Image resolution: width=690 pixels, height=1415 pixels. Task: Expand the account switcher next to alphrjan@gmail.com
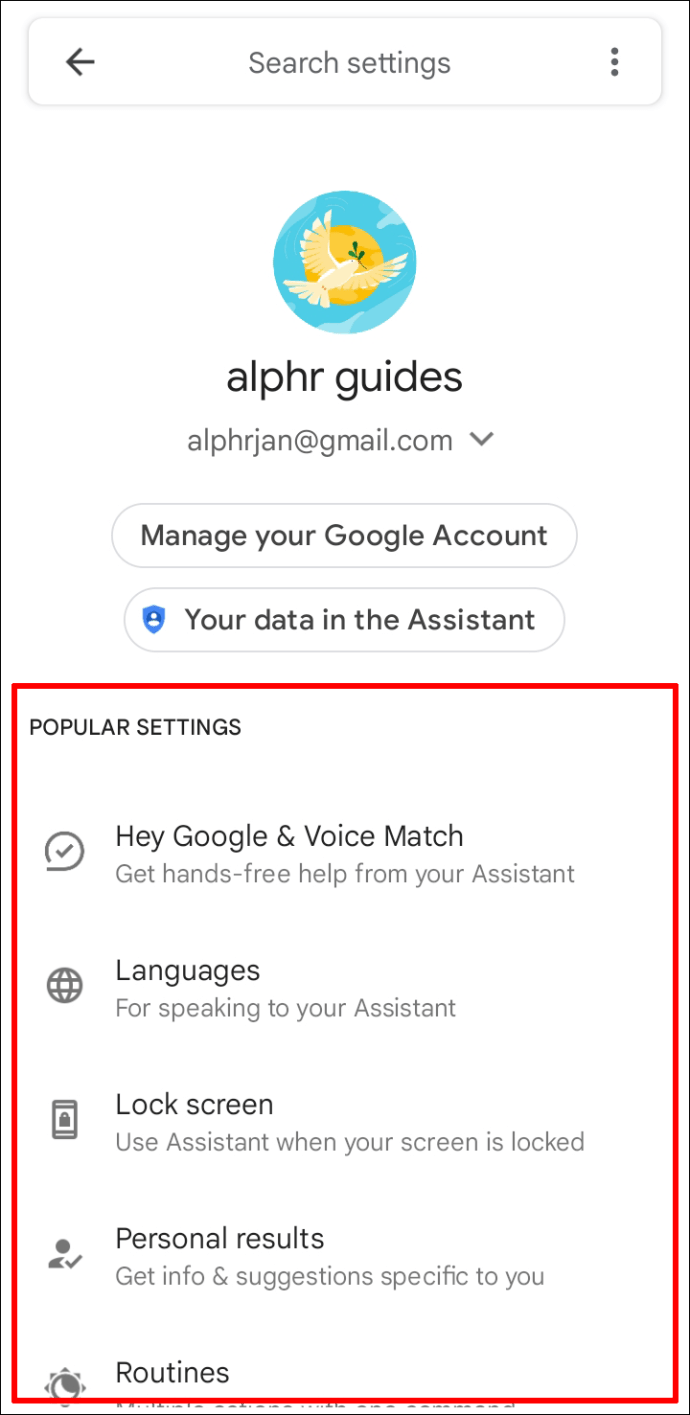(482, 439)
